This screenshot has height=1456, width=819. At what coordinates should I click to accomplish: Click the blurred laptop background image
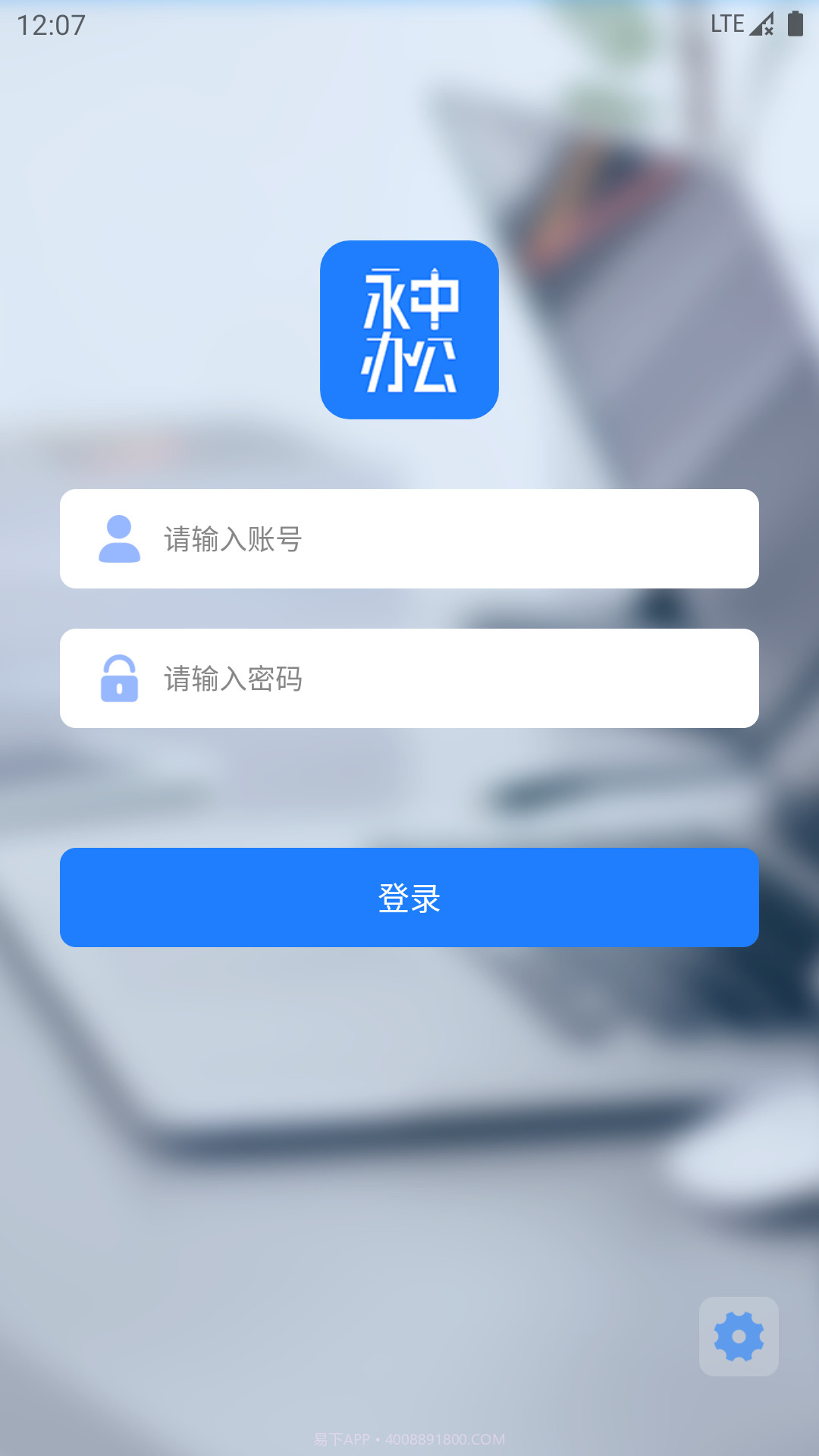pos(409,1100)
